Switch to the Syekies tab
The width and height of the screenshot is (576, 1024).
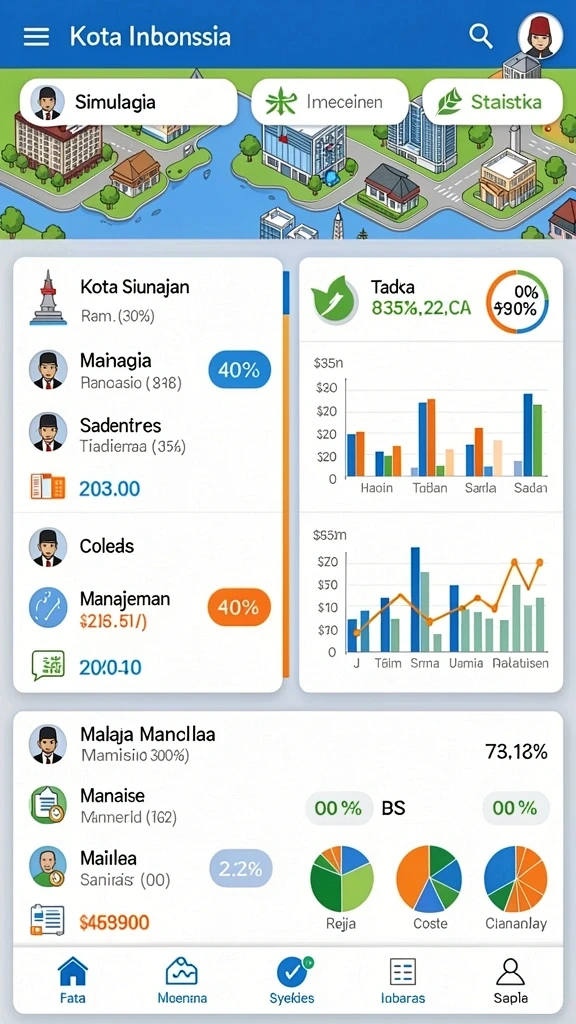pyautogui.click(x=292, y=980)
